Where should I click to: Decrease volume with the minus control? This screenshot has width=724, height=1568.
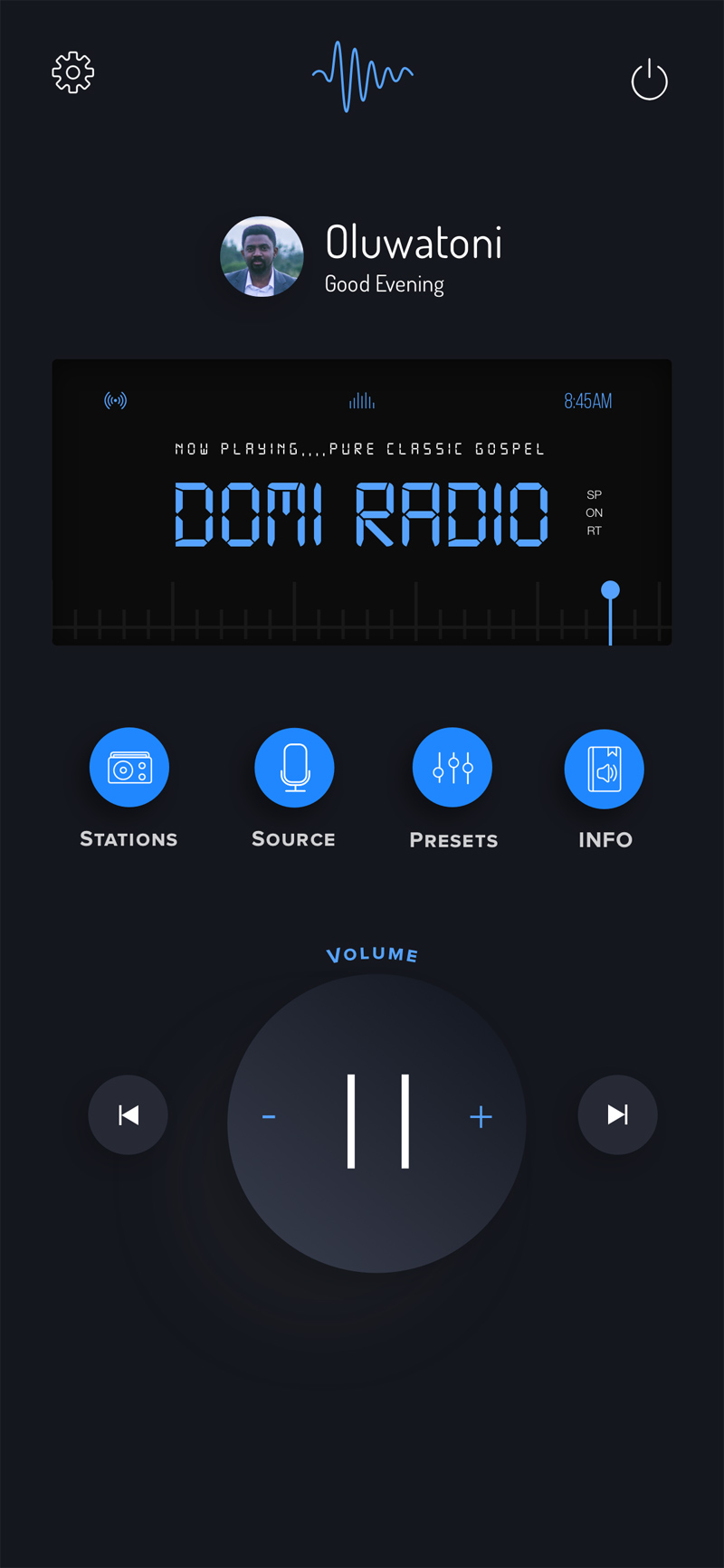(x=269, y=1117)
